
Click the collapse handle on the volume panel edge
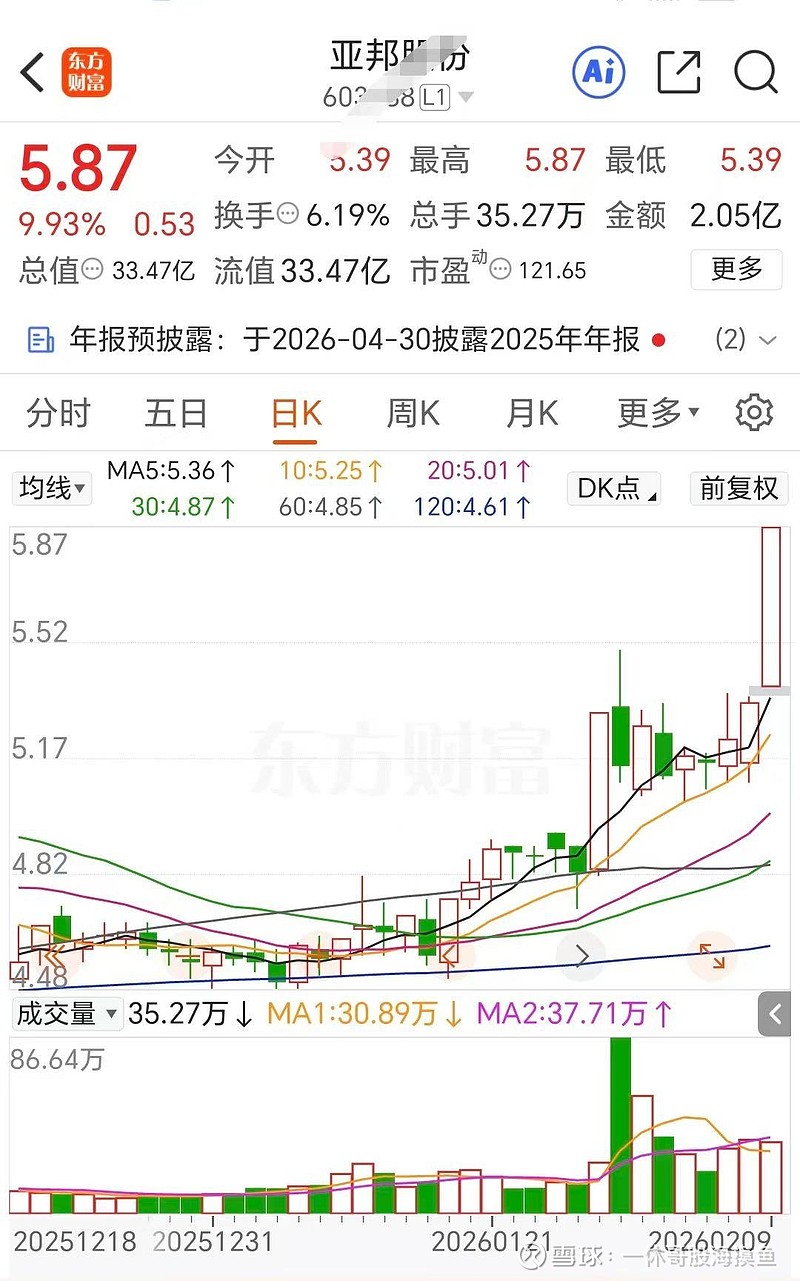pyautogui.click(x=774, y=1013)
